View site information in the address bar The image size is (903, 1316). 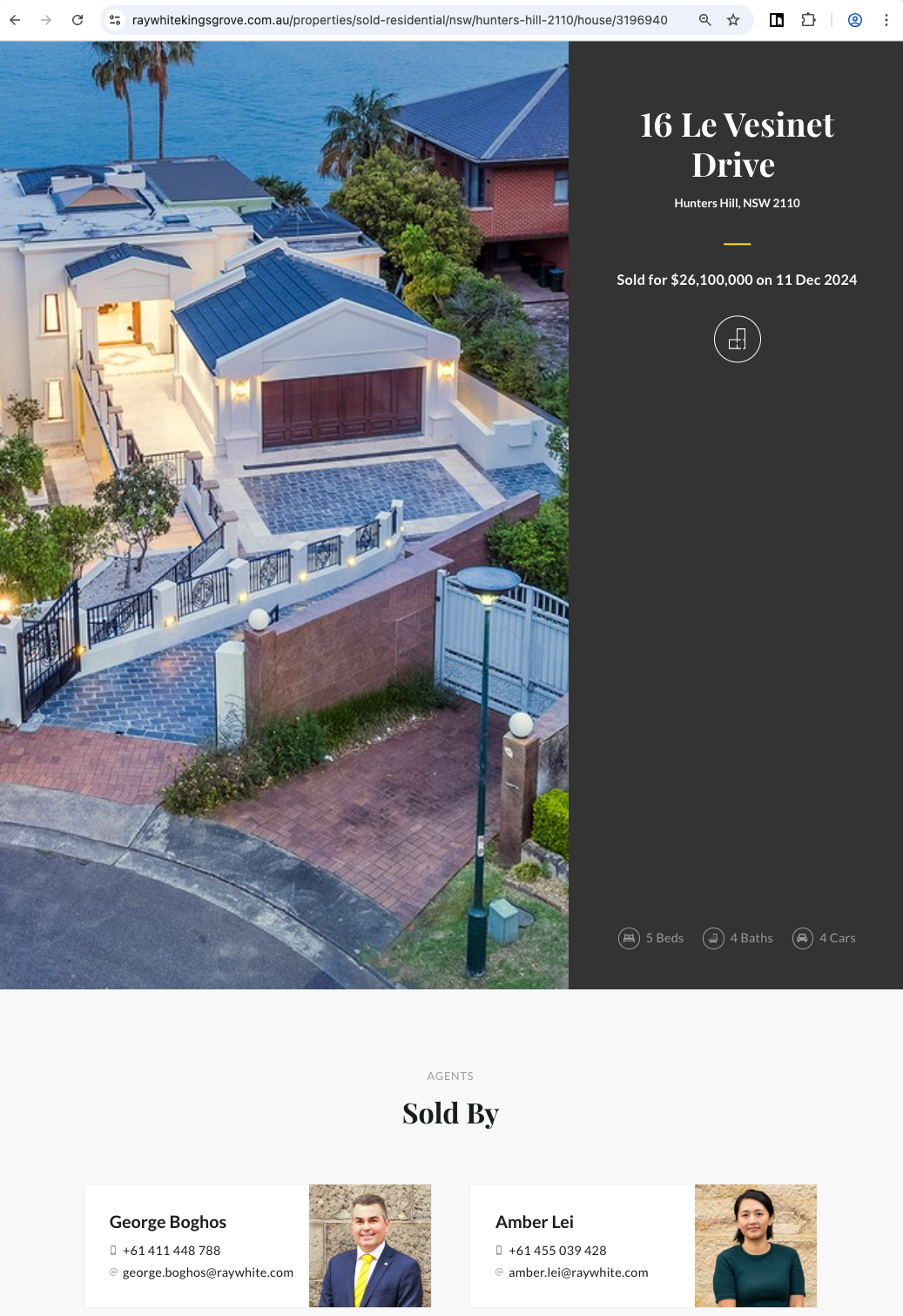[115, 20]
